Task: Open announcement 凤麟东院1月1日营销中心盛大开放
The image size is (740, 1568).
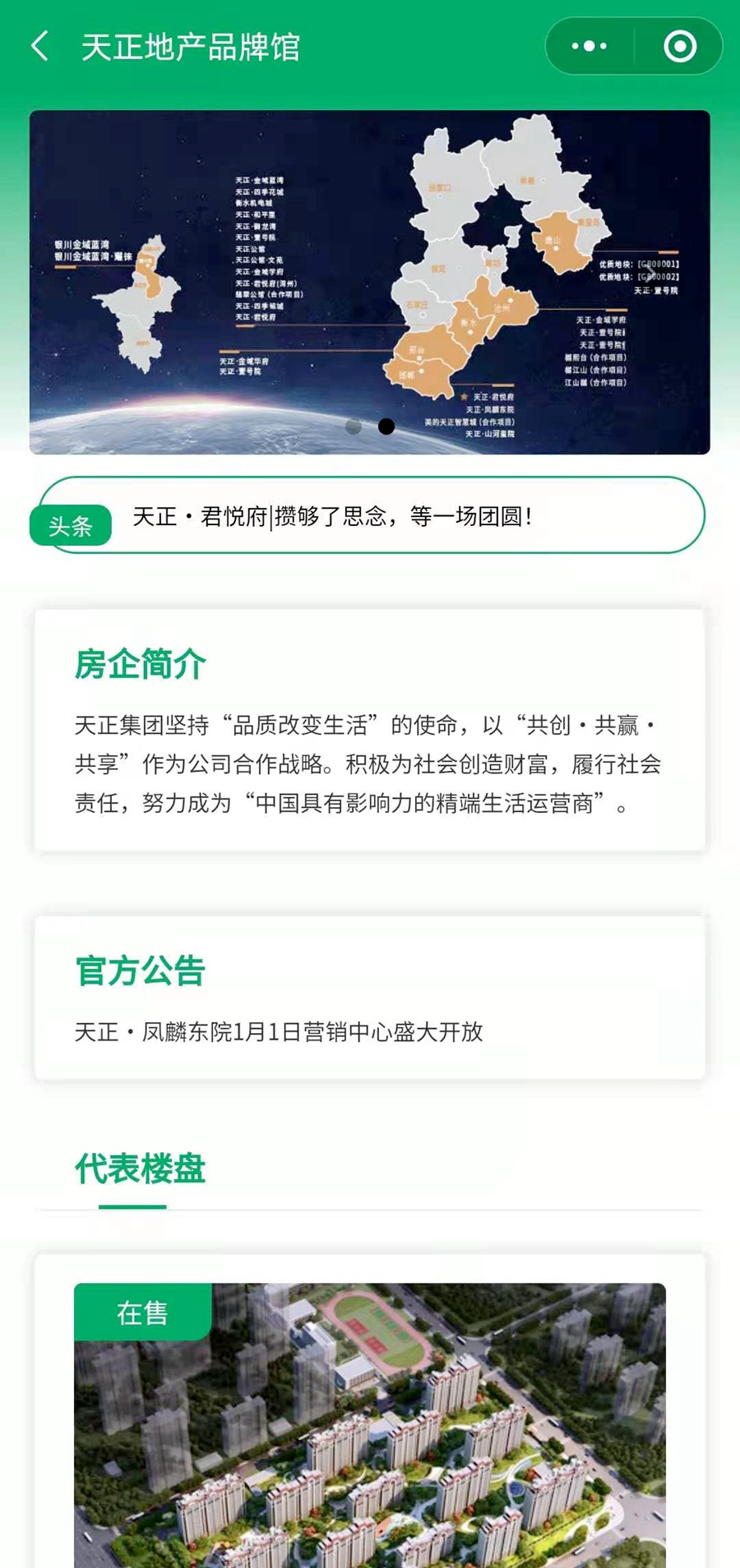Action: tap(279, 1031)
